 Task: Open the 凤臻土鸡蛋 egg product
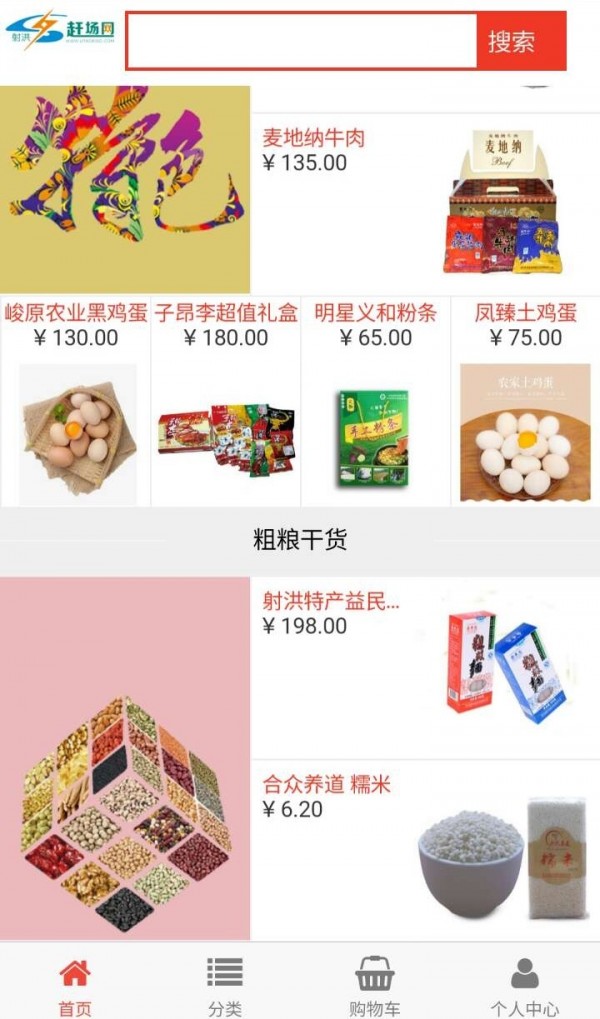(x=526, y=402)
